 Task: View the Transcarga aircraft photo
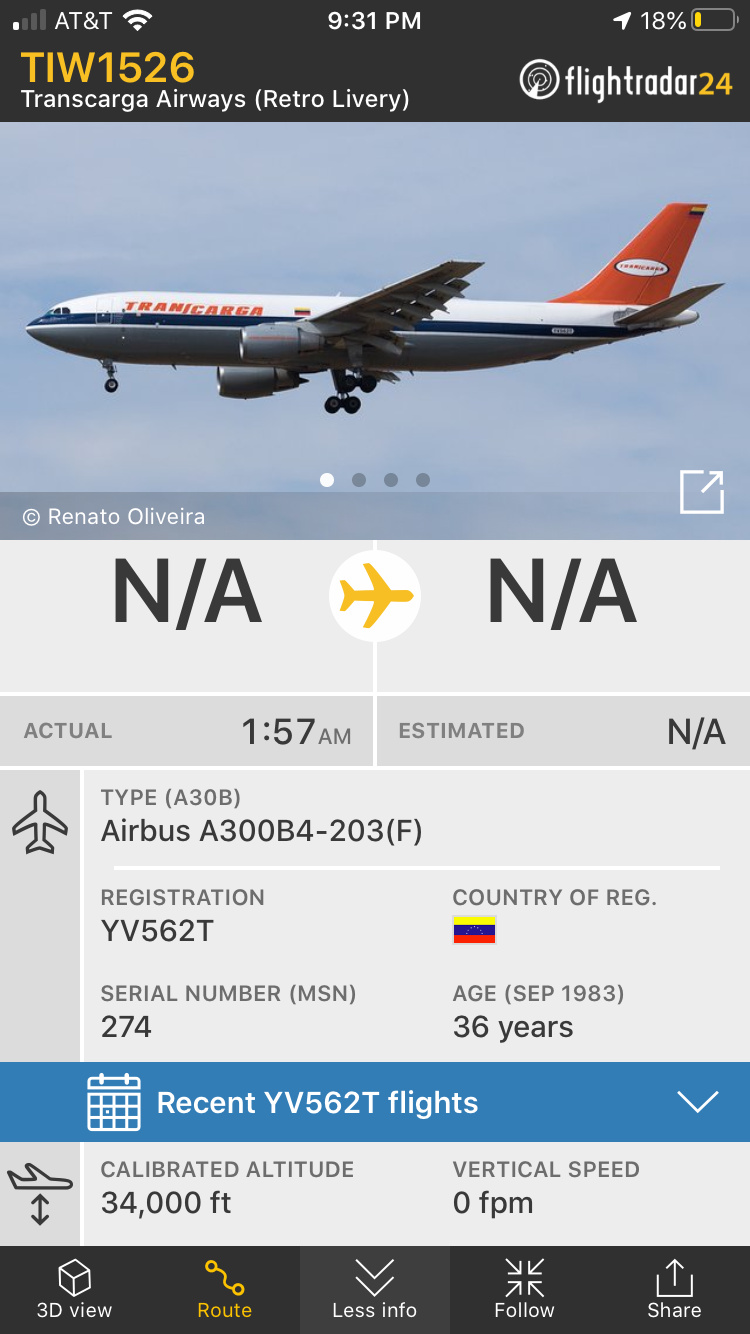click(x=375, y=310)
